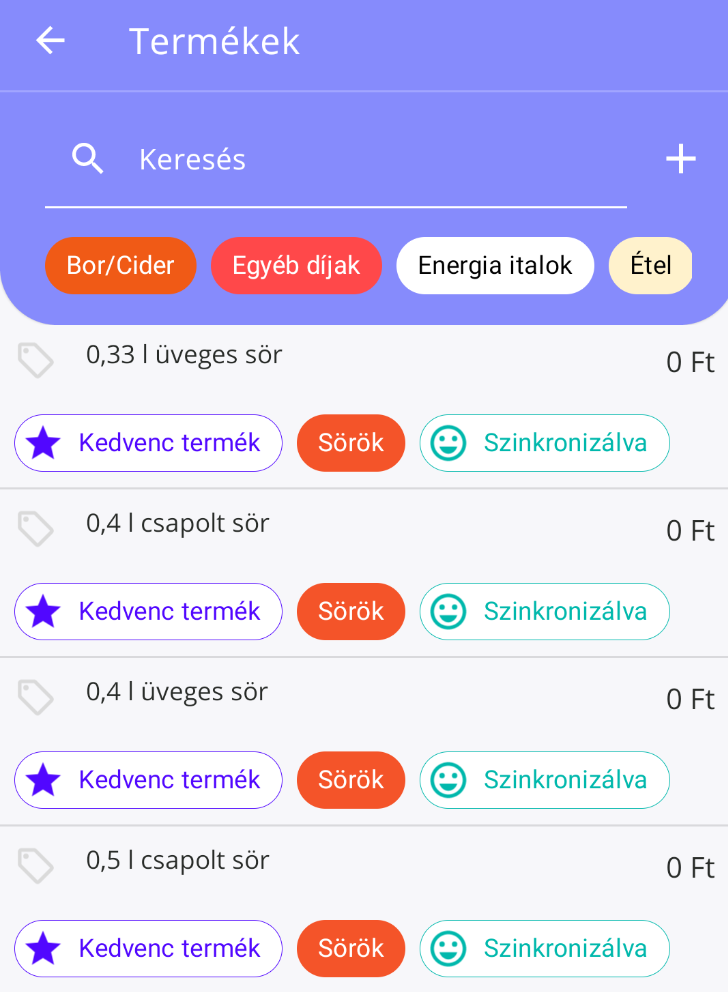The image size is (728, 992).
Task: Tap the plus icon to add a product
Action: pos(681,158)
